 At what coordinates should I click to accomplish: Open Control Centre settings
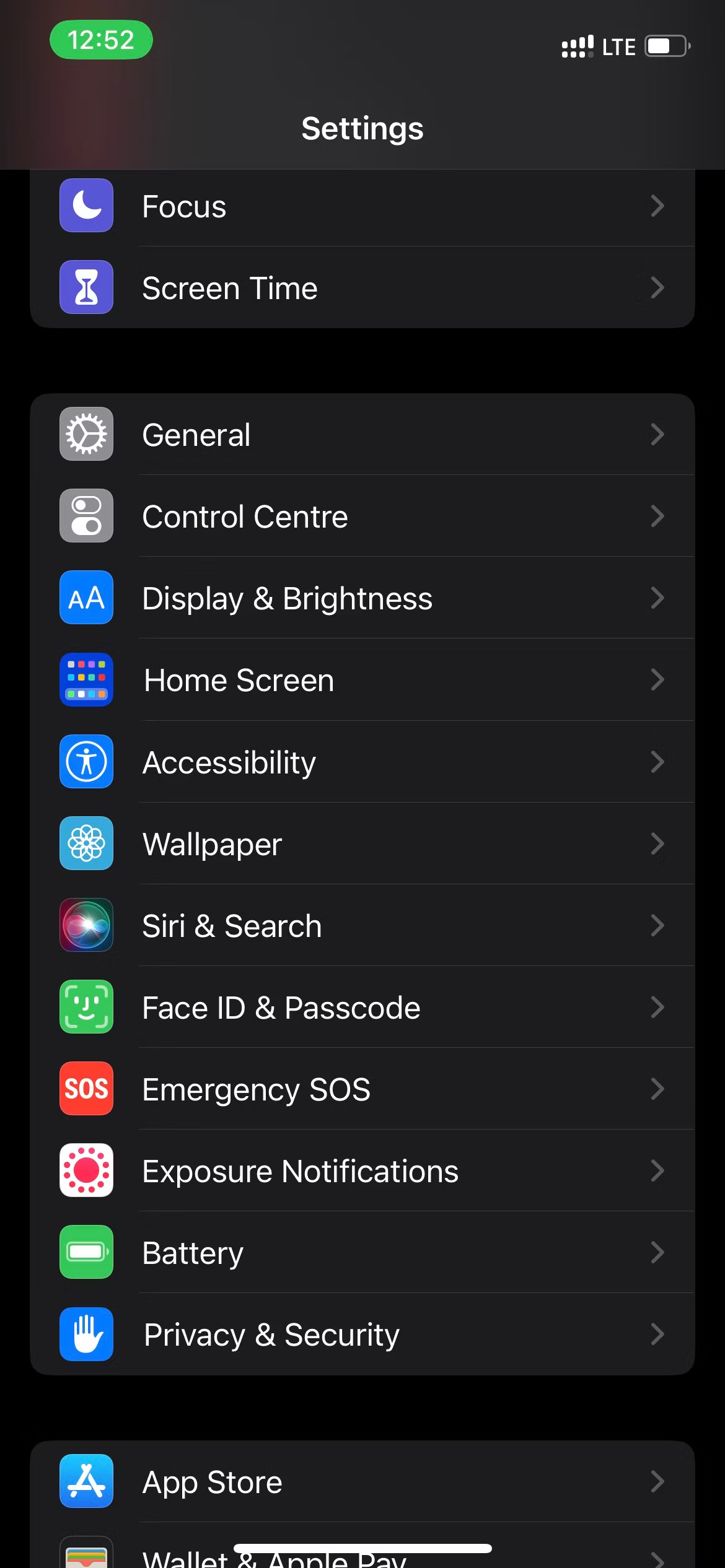click(x=362, y=516)
